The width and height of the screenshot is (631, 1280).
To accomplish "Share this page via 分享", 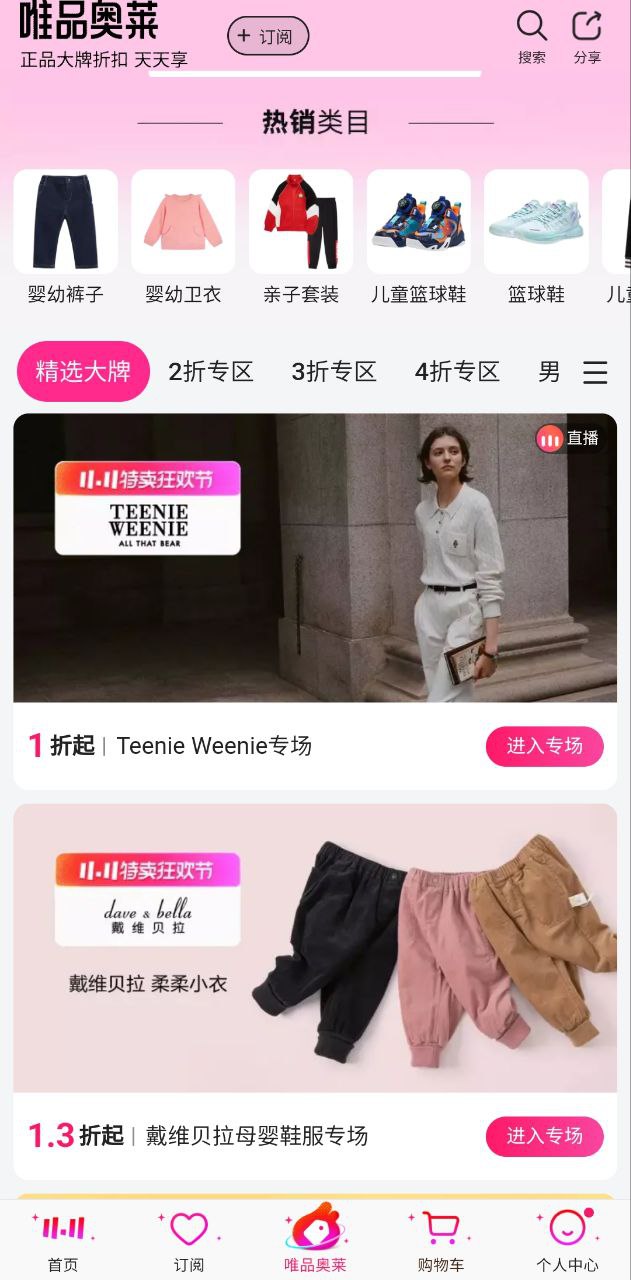I will pos(587,37).
